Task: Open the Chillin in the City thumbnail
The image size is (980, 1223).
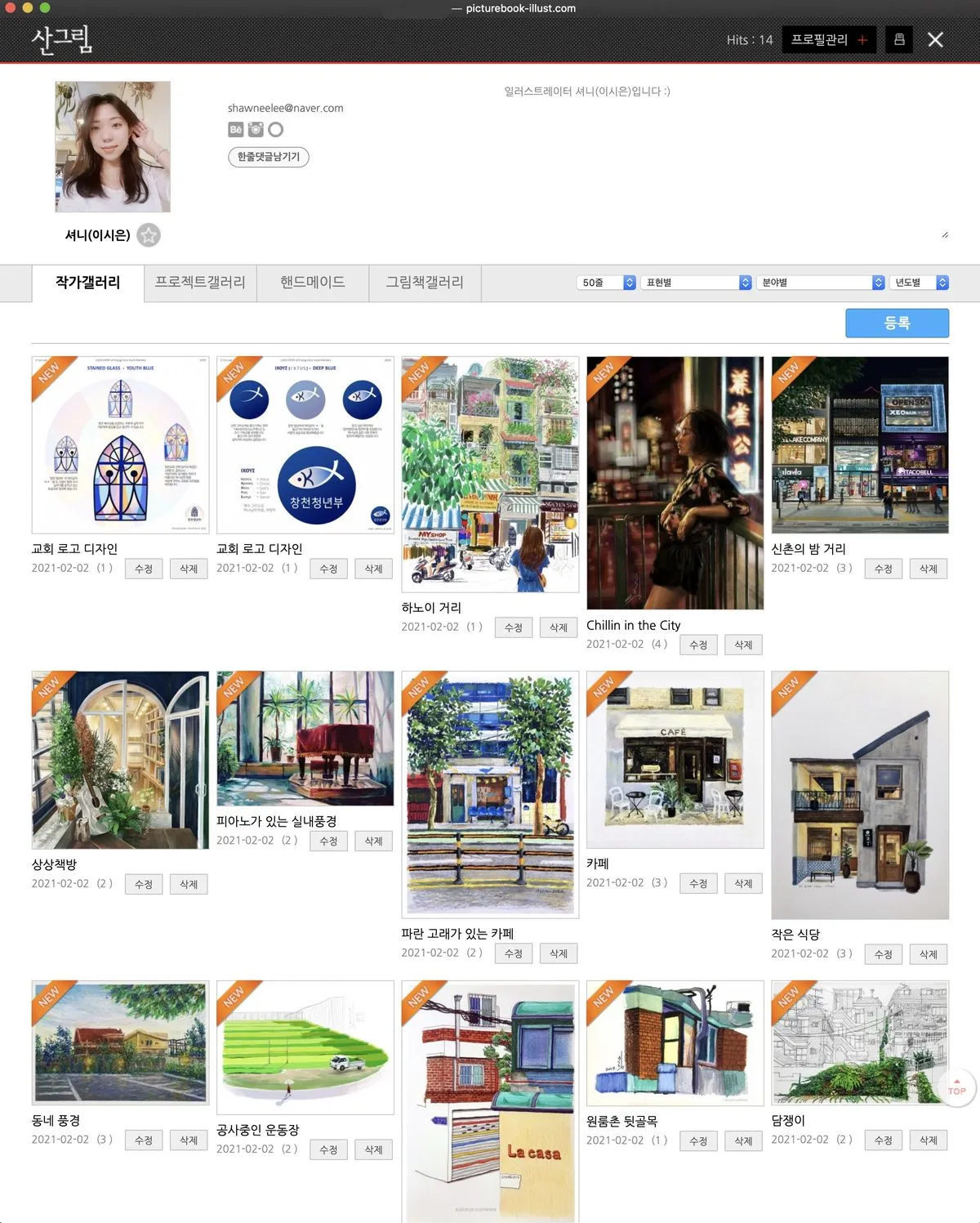Action: (x=675, y=482)
